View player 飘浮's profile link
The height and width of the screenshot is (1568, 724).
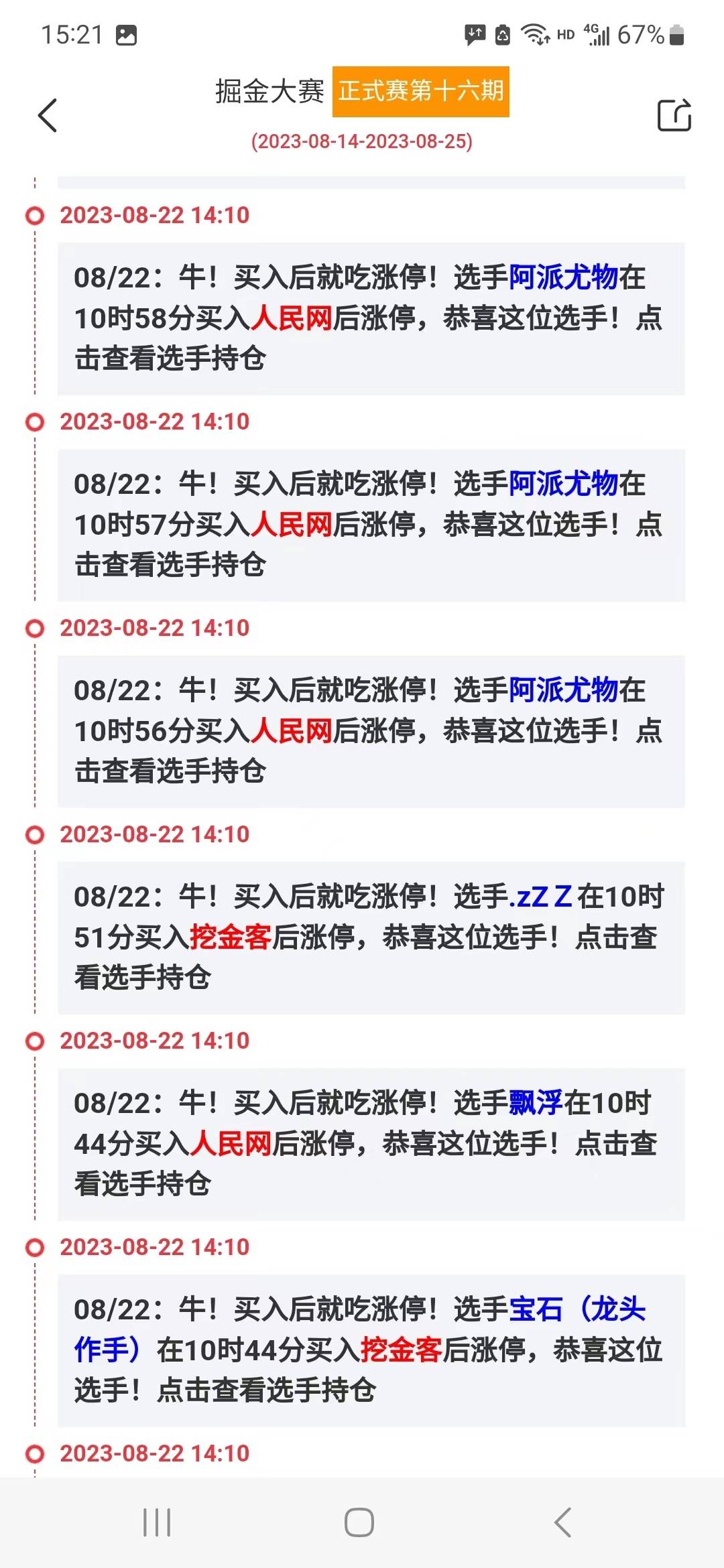[535, 1103]
